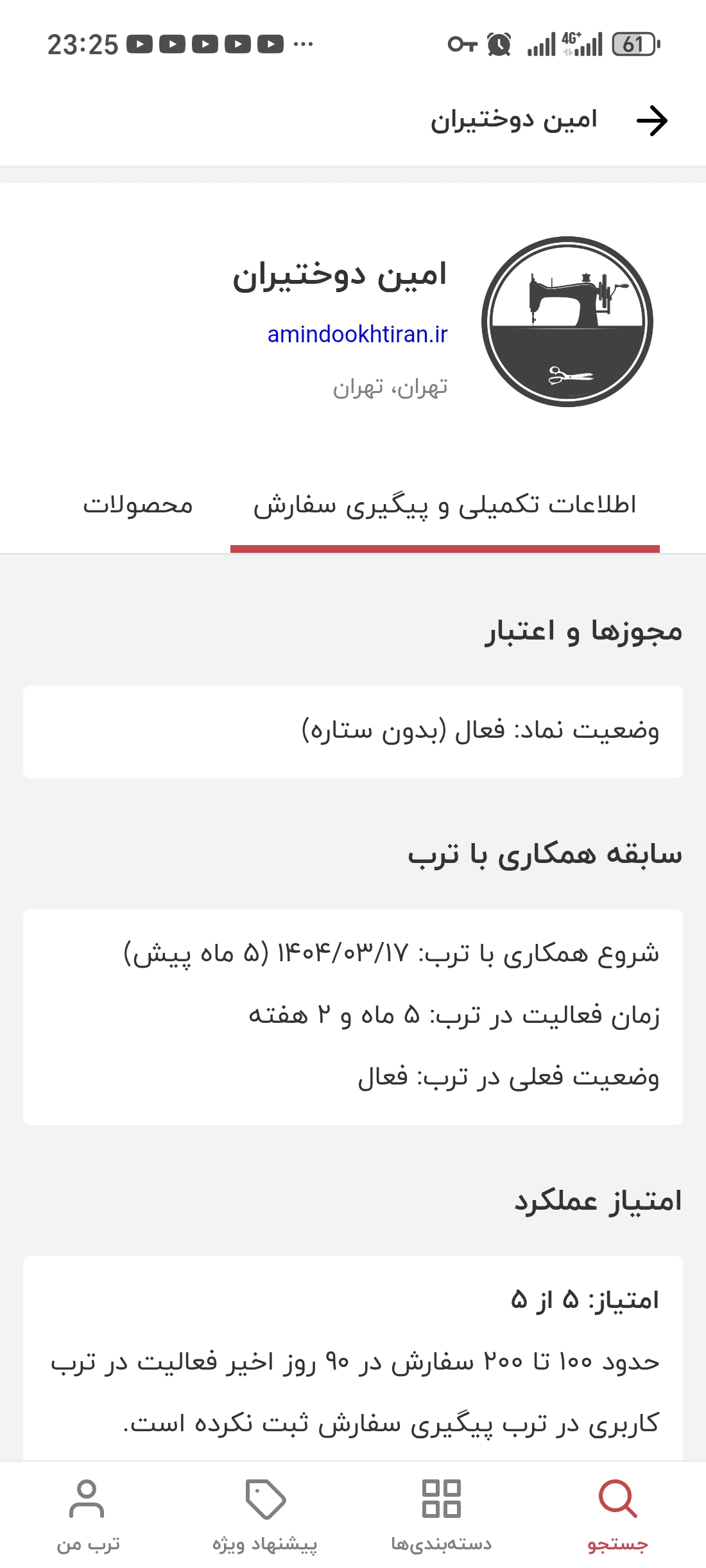The width and height of the screenshot is (706, 1568).
Task: Go to the ترب من profile tab
Action: 88,1515
